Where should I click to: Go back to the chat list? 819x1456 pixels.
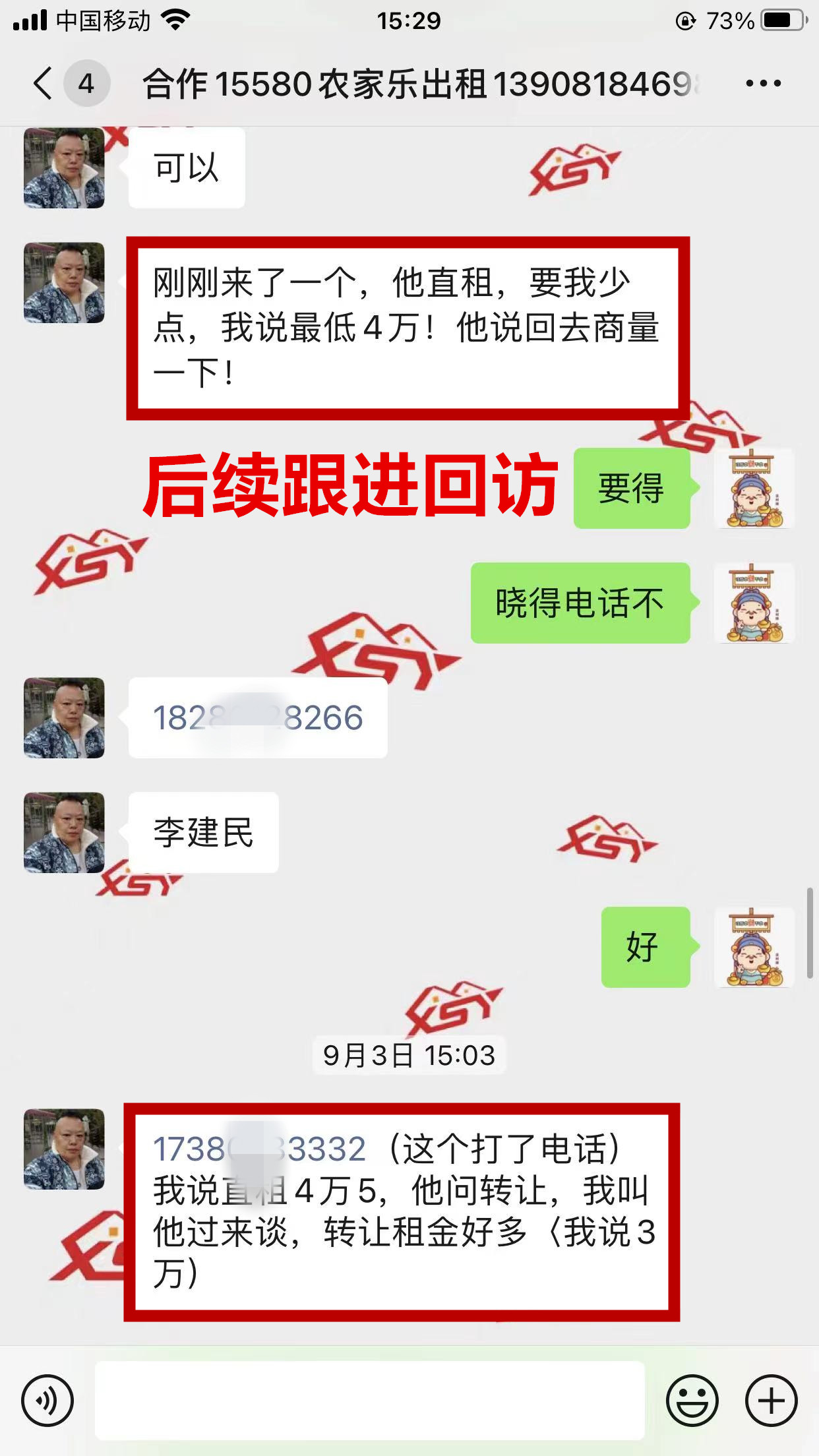pos(44,84)
